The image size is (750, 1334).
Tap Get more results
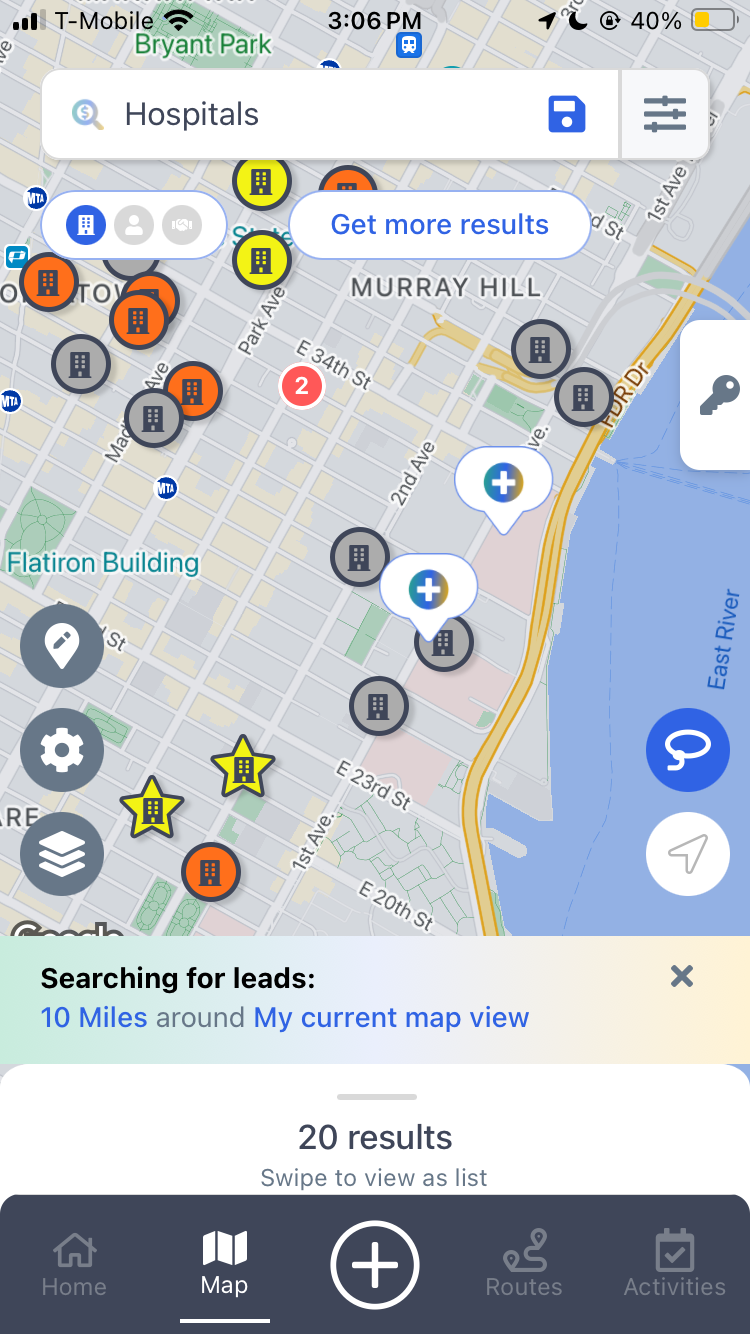pyautogui.click(x=440, y=225)
